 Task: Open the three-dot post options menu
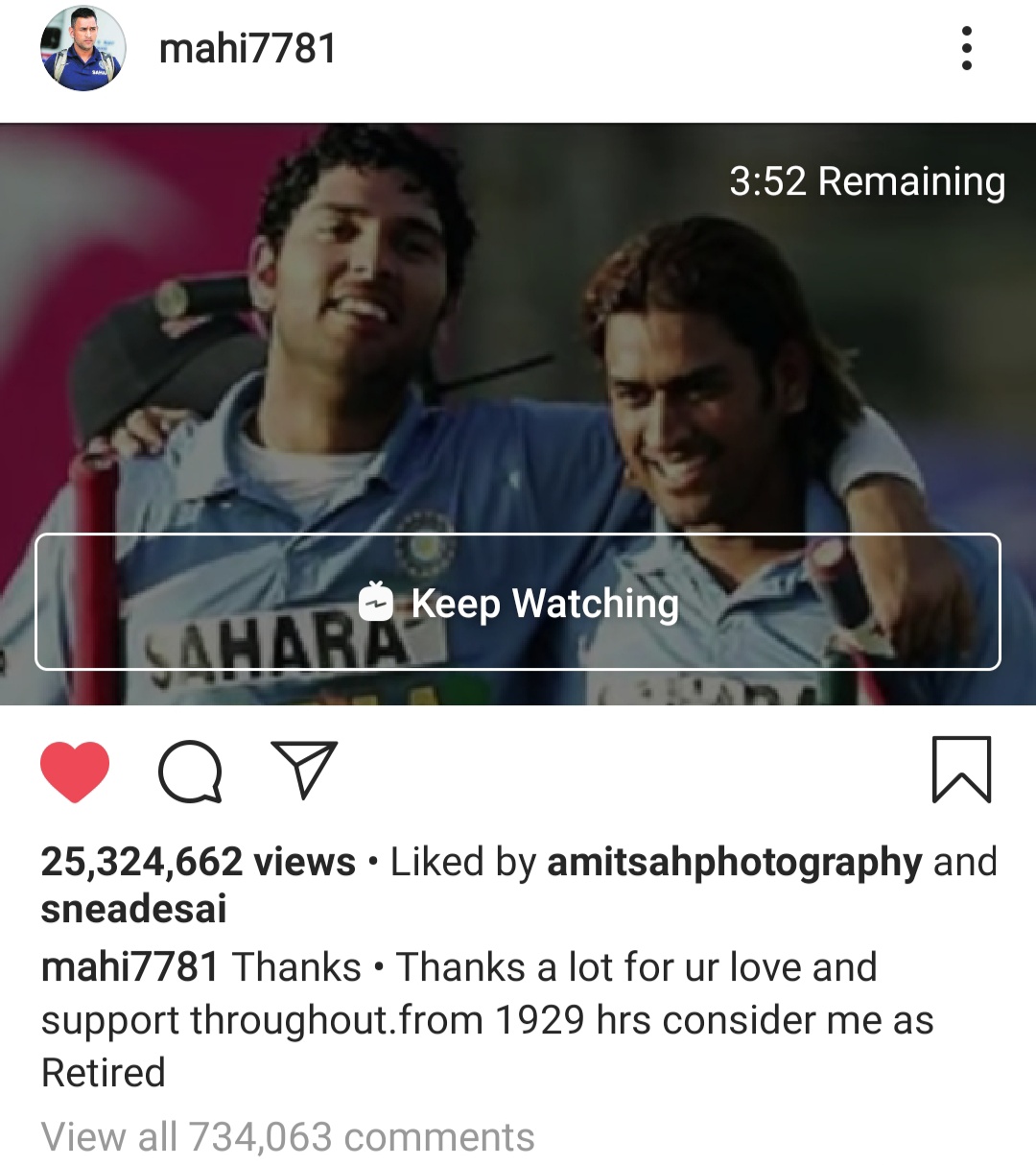click(966, 49)
